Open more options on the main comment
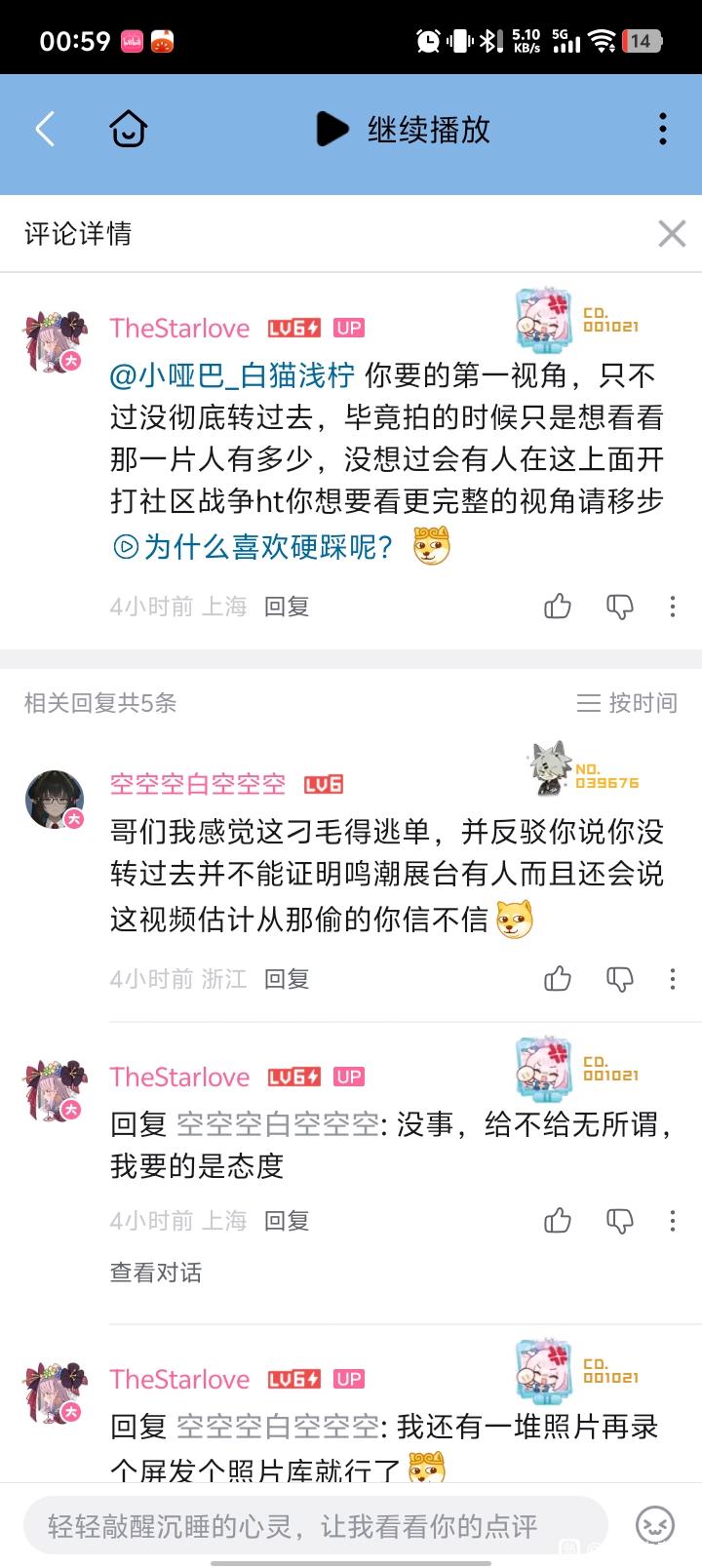Screen dimensions: 702x1568 coord(673,607)
